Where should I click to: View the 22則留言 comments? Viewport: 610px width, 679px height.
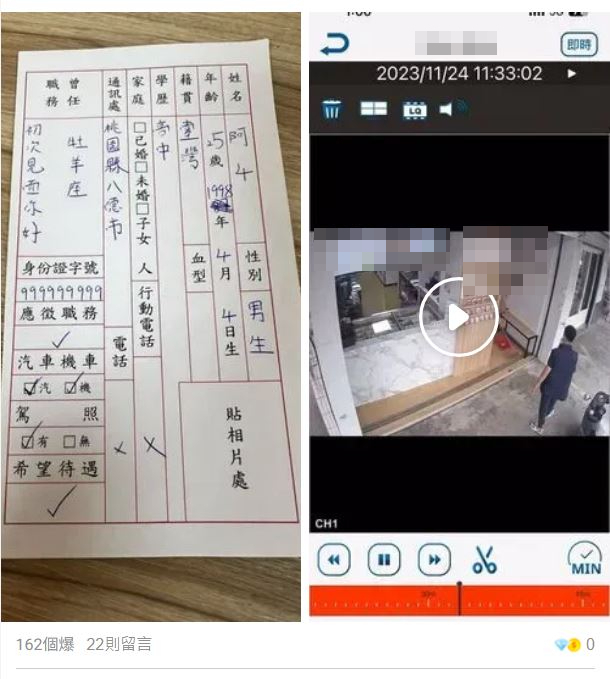119,645
